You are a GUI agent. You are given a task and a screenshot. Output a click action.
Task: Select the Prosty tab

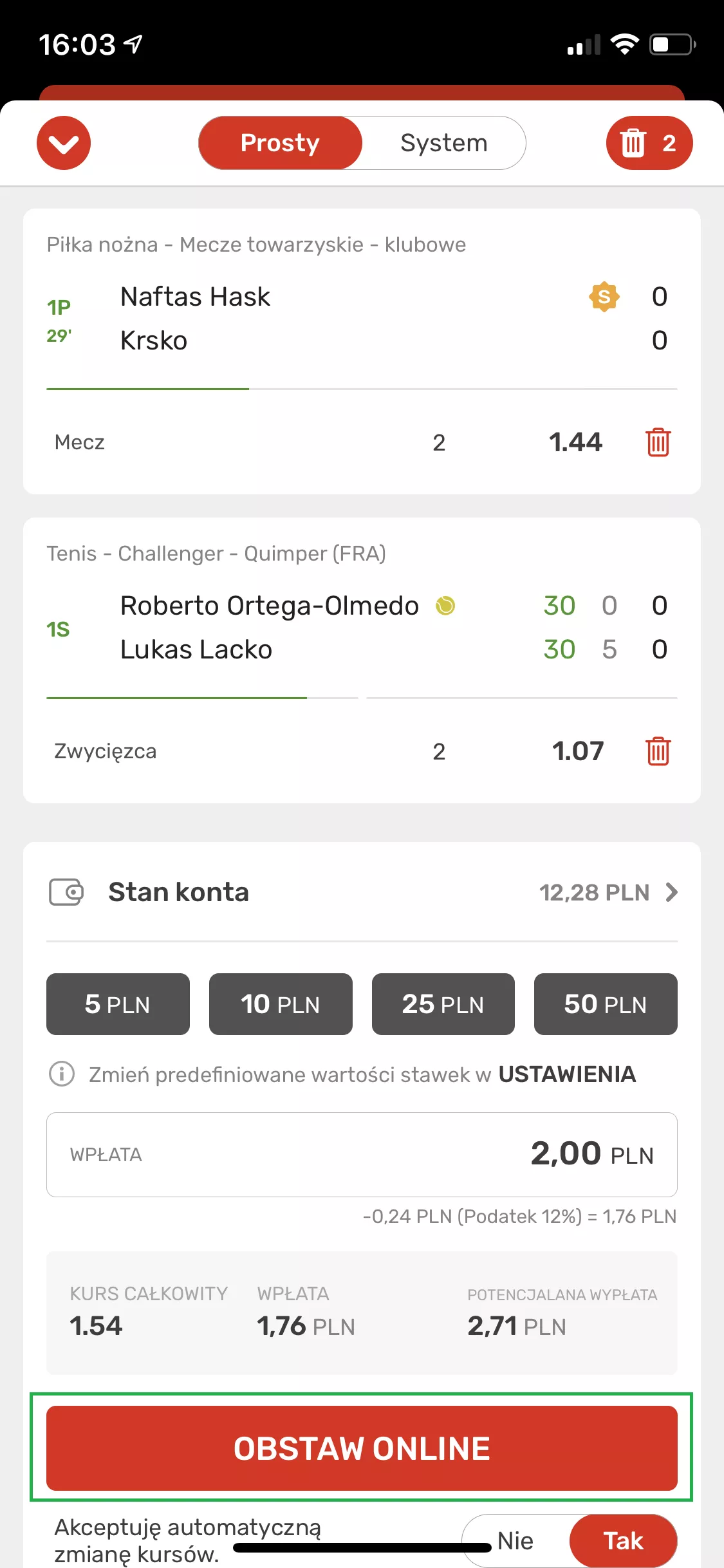(281, 143)
